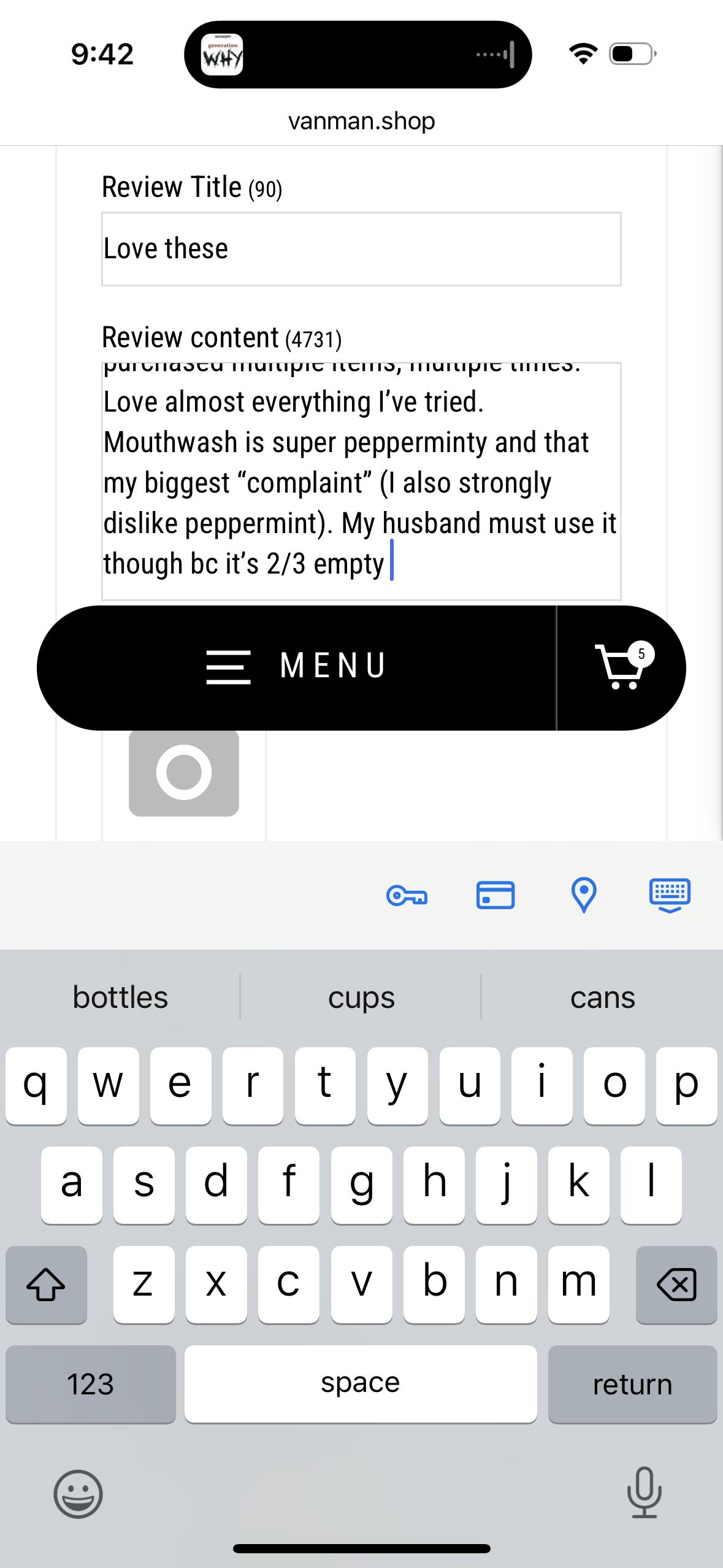This screenshot has height=1568, width=723.
Task: Tap the Review content text area
Action: point(361,480)
